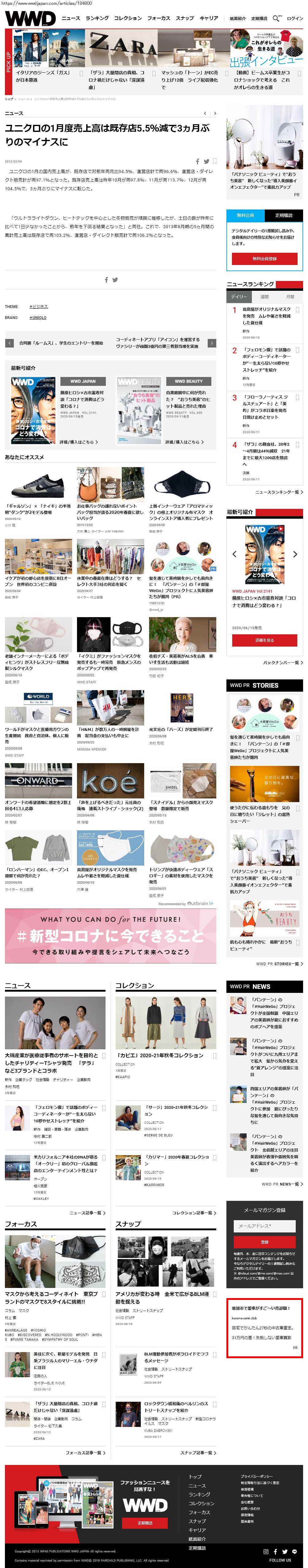This screenshot has width=308, height=1568.
Task: Bookmark the Uniqlo article
Action: click(214, 161)
